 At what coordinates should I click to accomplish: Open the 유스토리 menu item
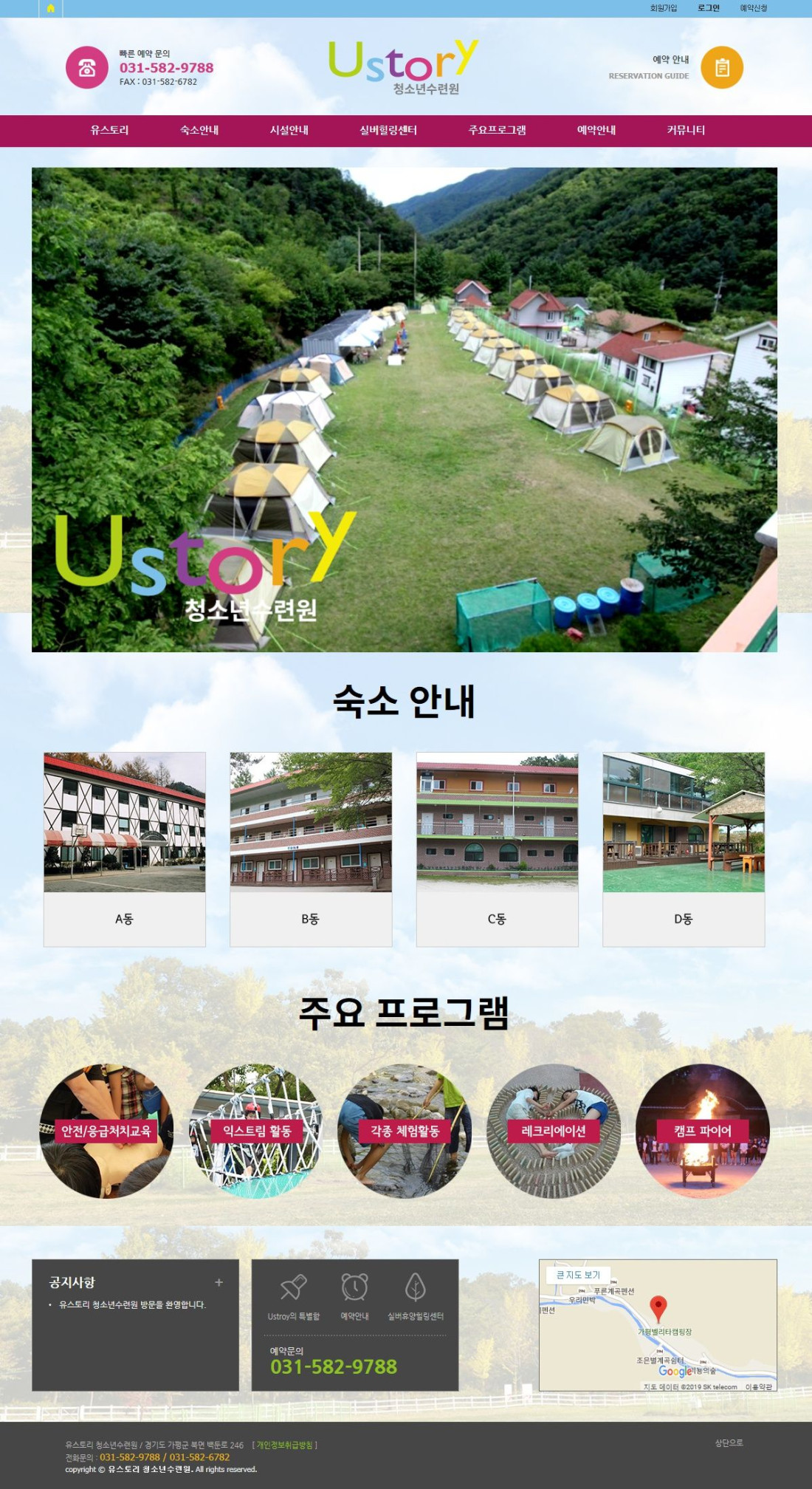pyautogui.click(x=109, y=130)
